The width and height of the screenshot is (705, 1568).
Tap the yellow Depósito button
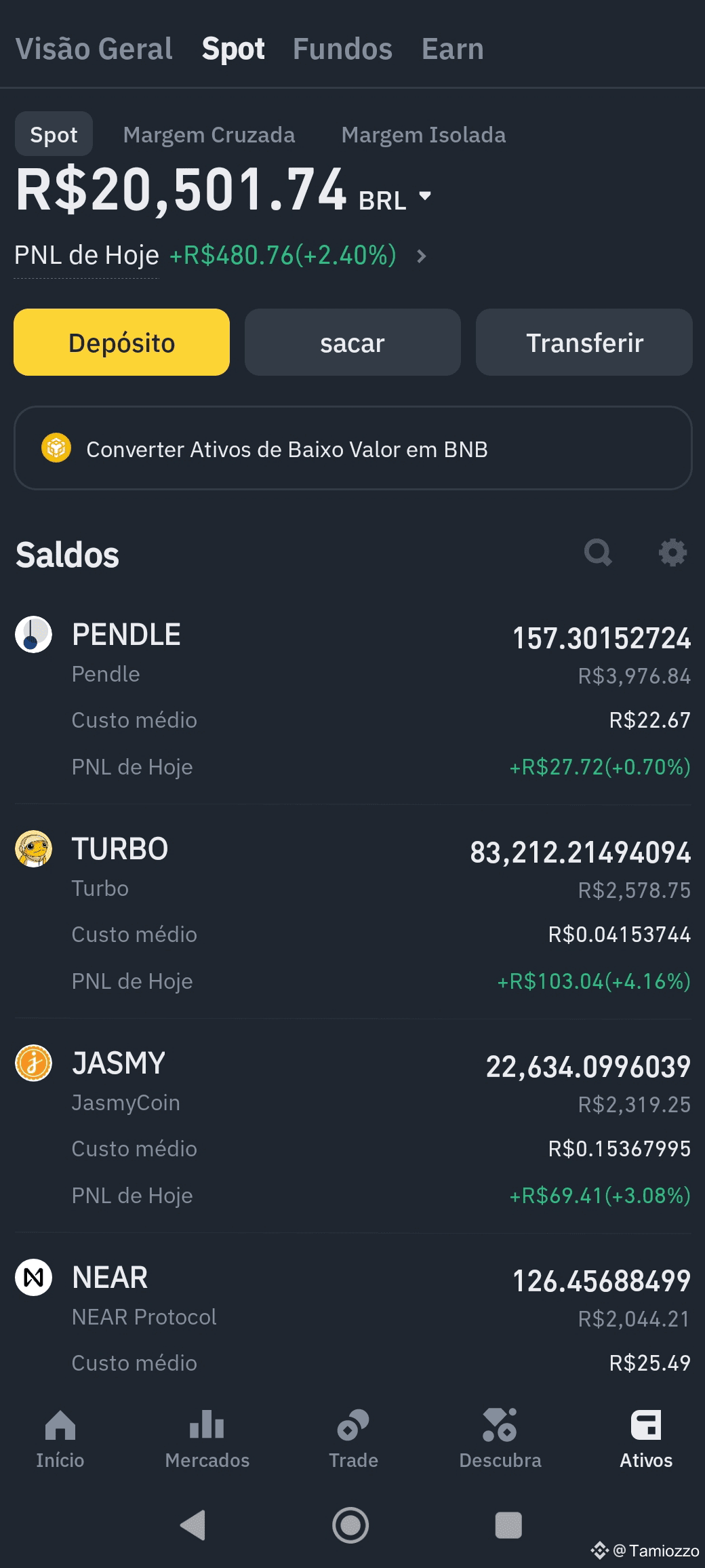coord(122,342)
